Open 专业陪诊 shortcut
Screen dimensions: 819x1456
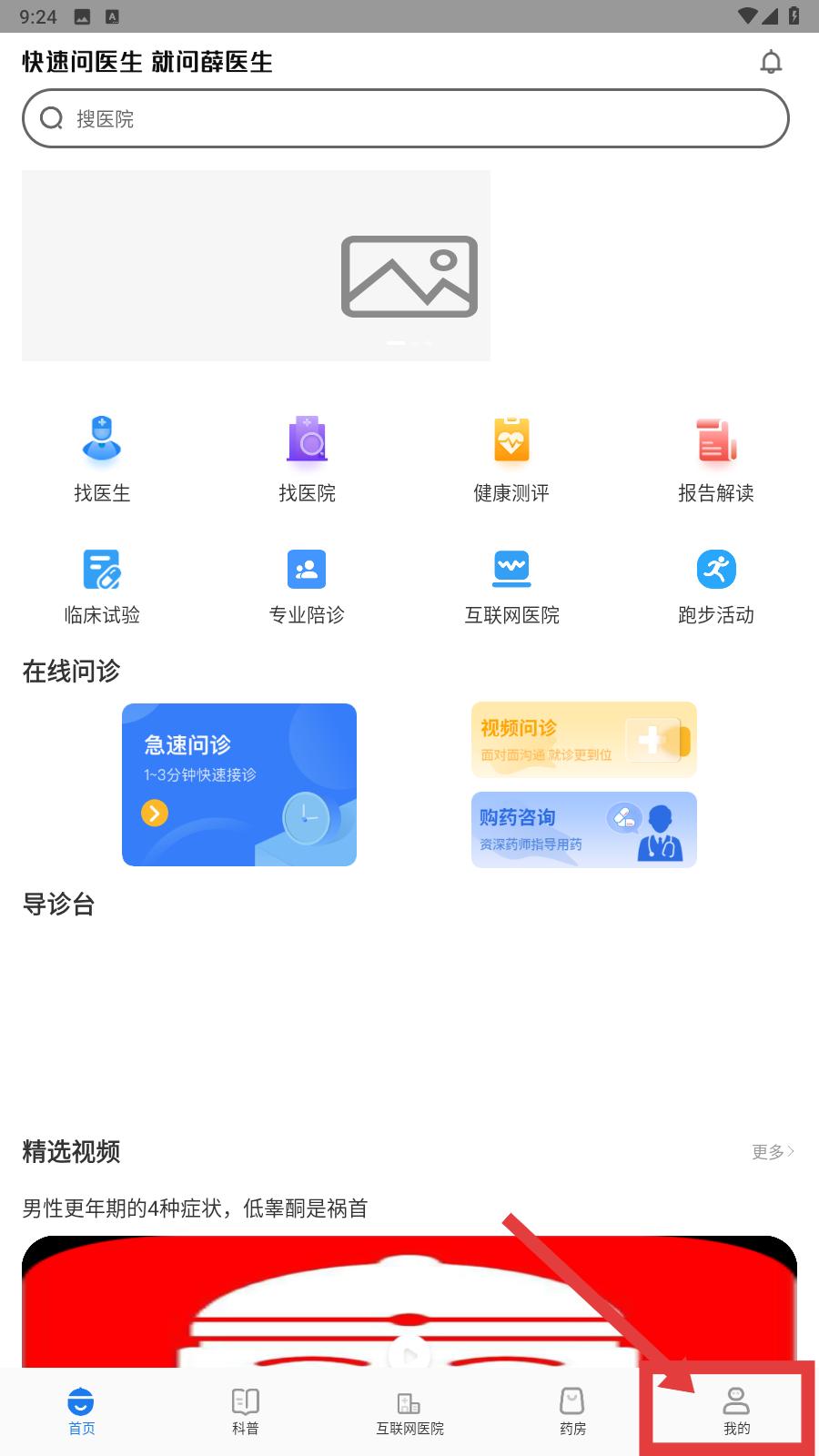[307, 585]
